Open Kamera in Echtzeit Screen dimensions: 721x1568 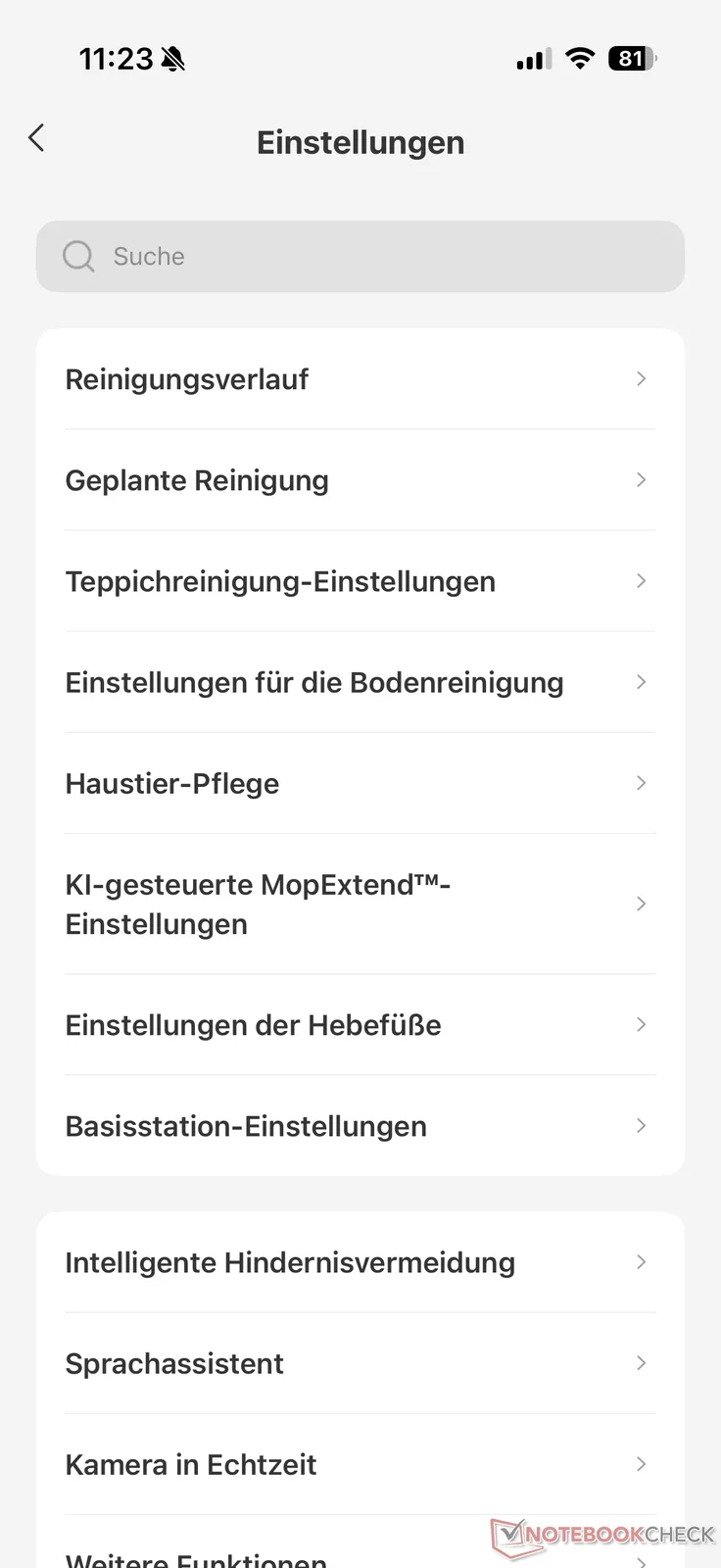(x=360, y=1464)
